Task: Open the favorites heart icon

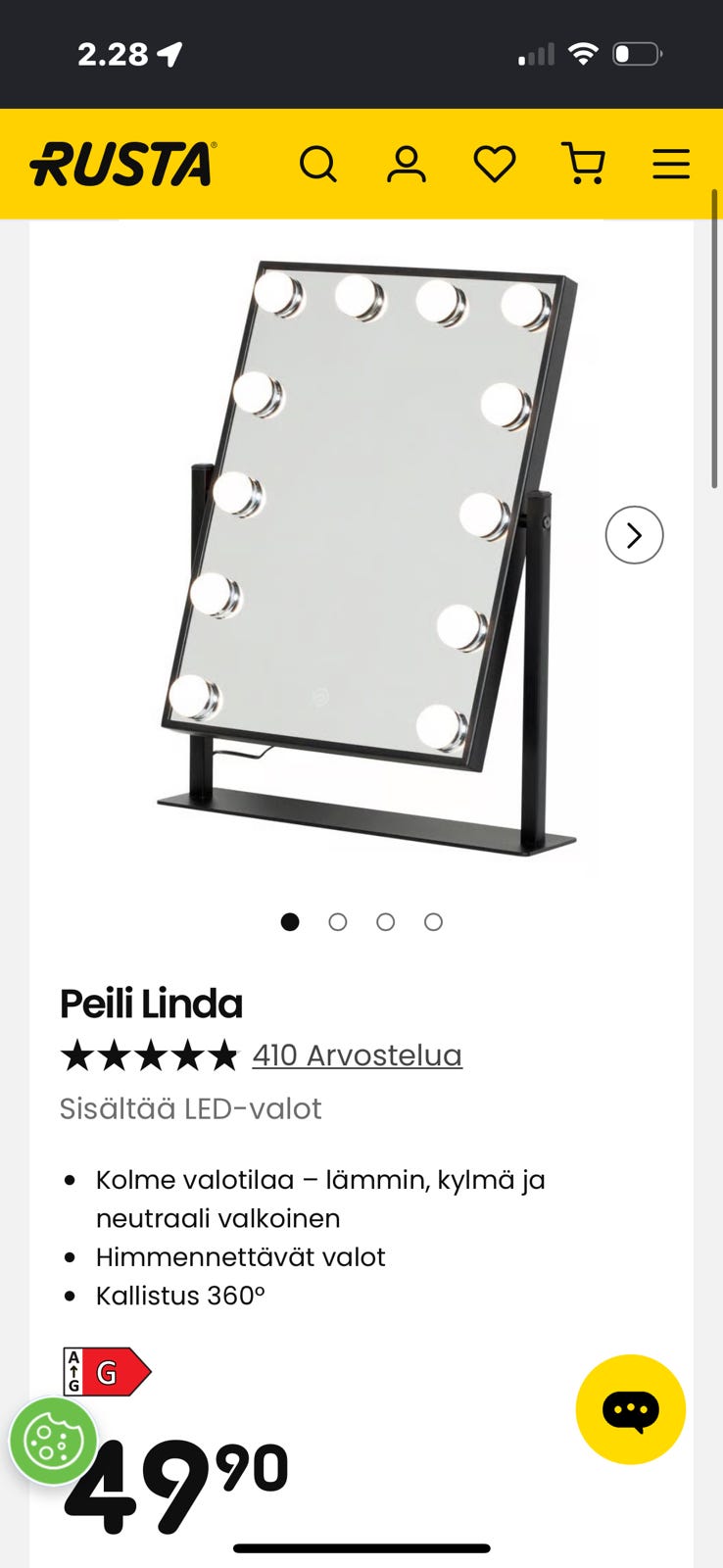Action: (x=495, y=164)
